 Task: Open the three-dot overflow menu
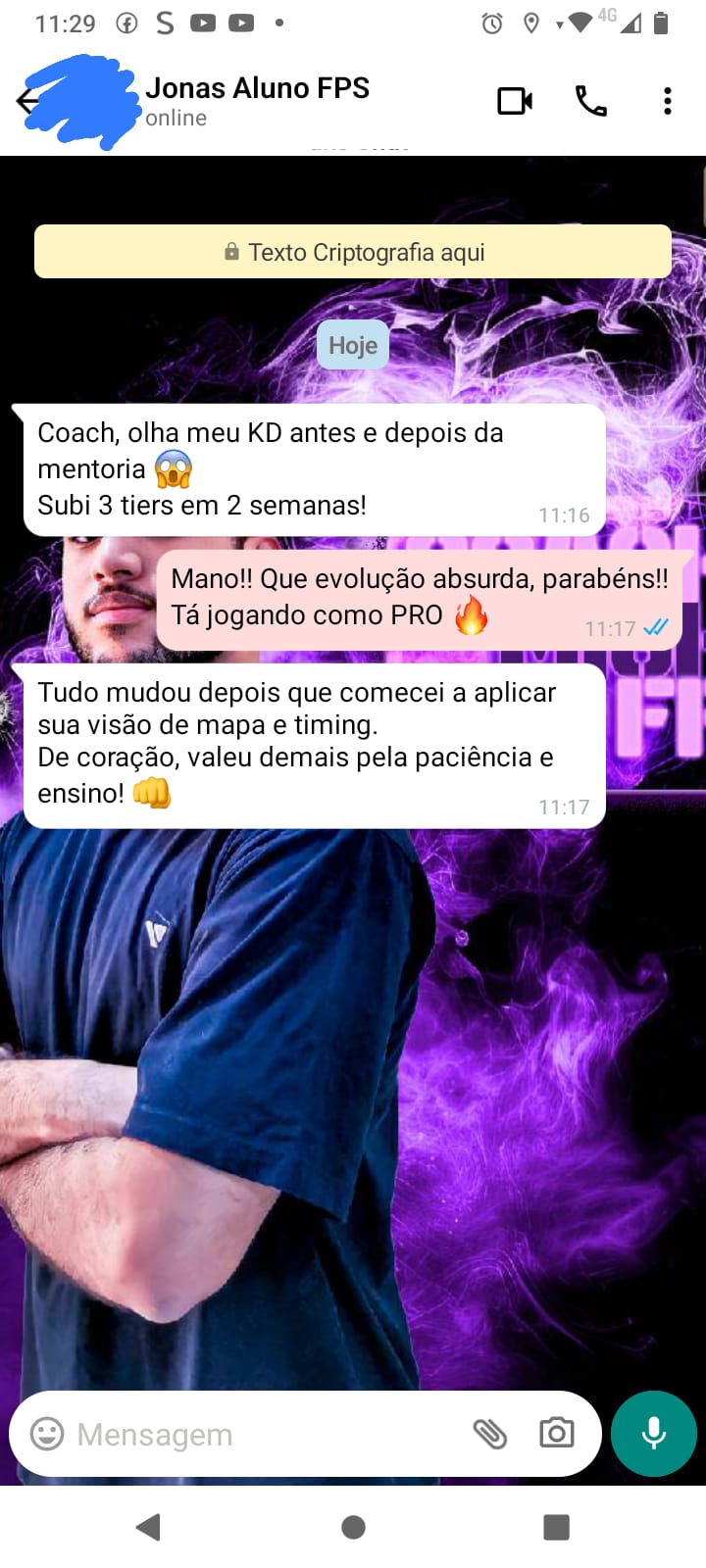click(x=667, y=101)
